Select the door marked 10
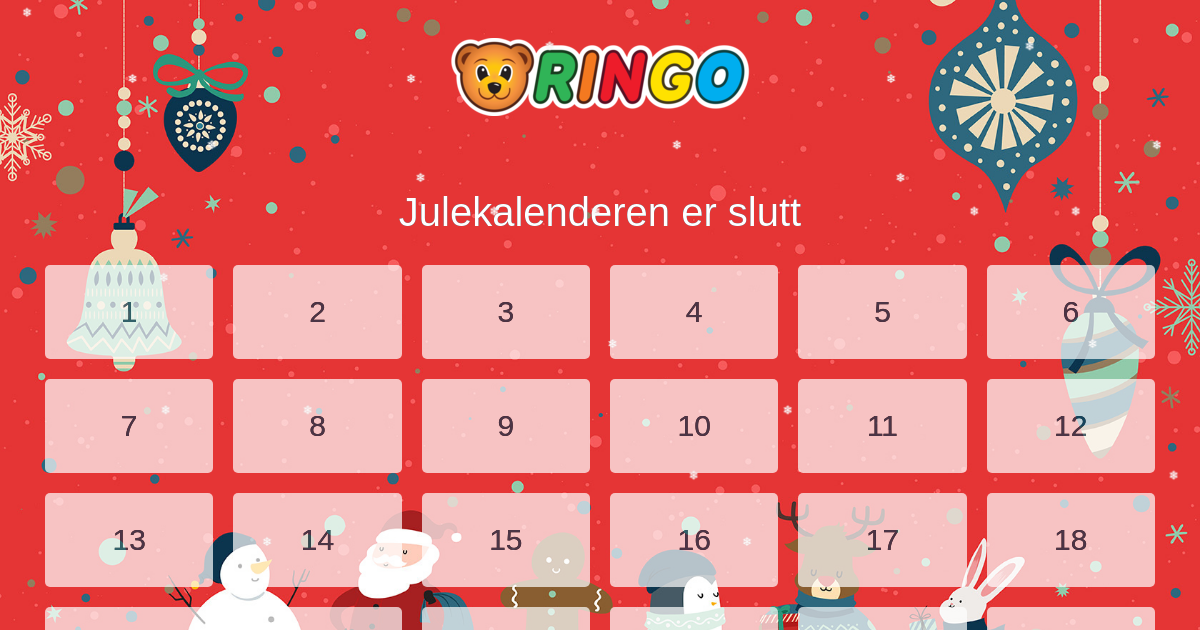The image size is (1200, 630). click(x=694, y=426)
